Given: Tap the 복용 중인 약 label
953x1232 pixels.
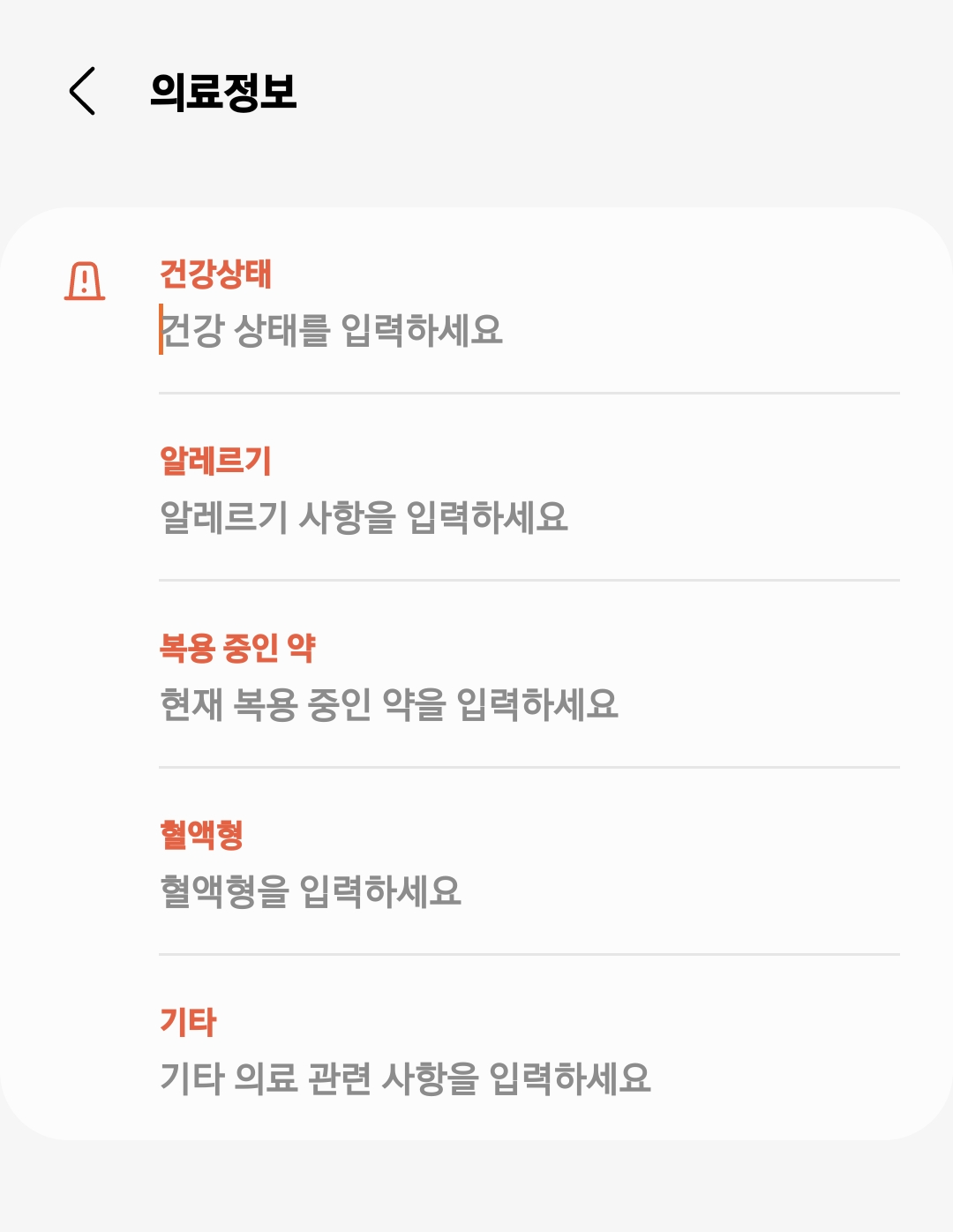Looking at the screenshot, I should (x=238, y=646).
